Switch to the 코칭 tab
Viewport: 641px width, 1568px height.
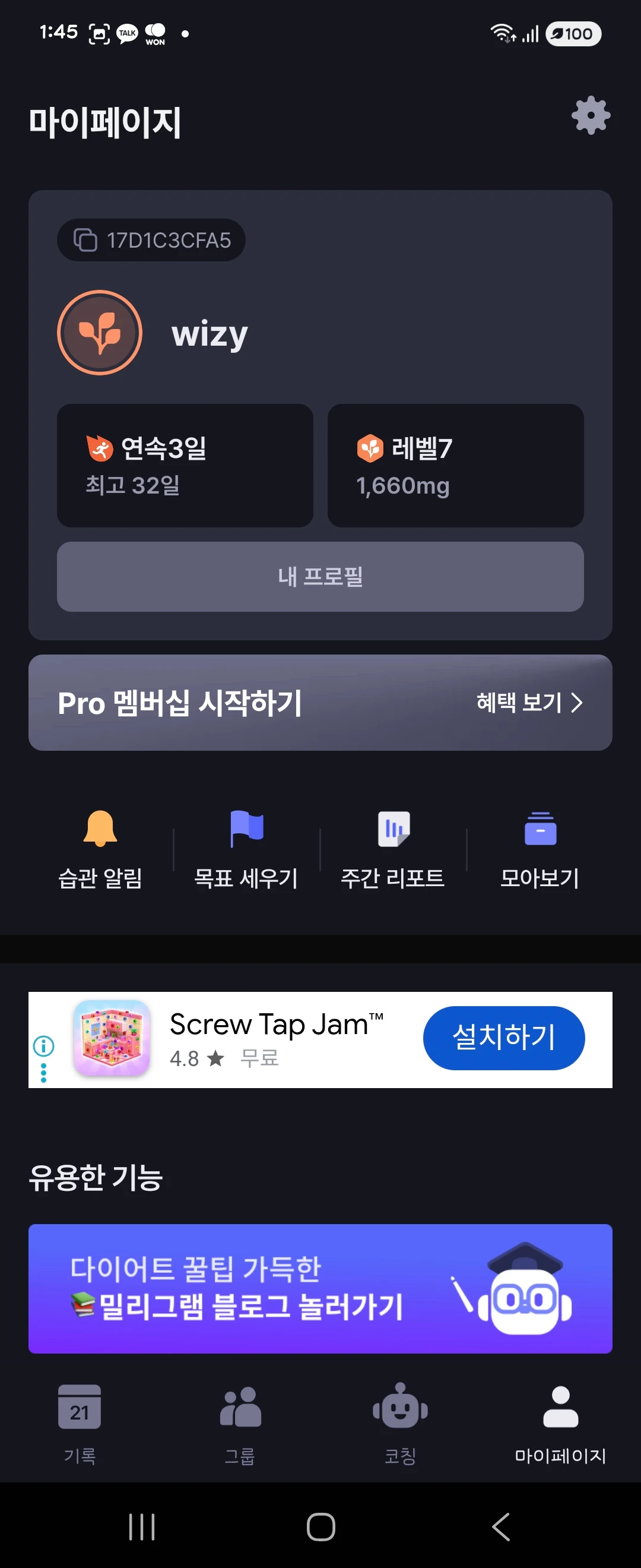pos(400,1422)
